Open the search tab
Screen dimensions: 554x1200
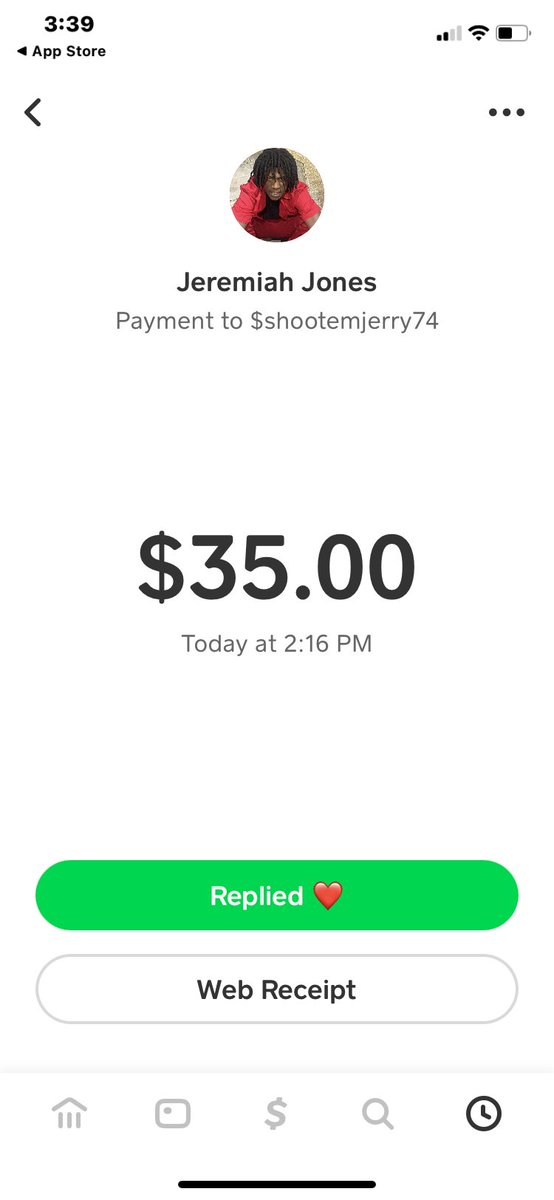378,1113
